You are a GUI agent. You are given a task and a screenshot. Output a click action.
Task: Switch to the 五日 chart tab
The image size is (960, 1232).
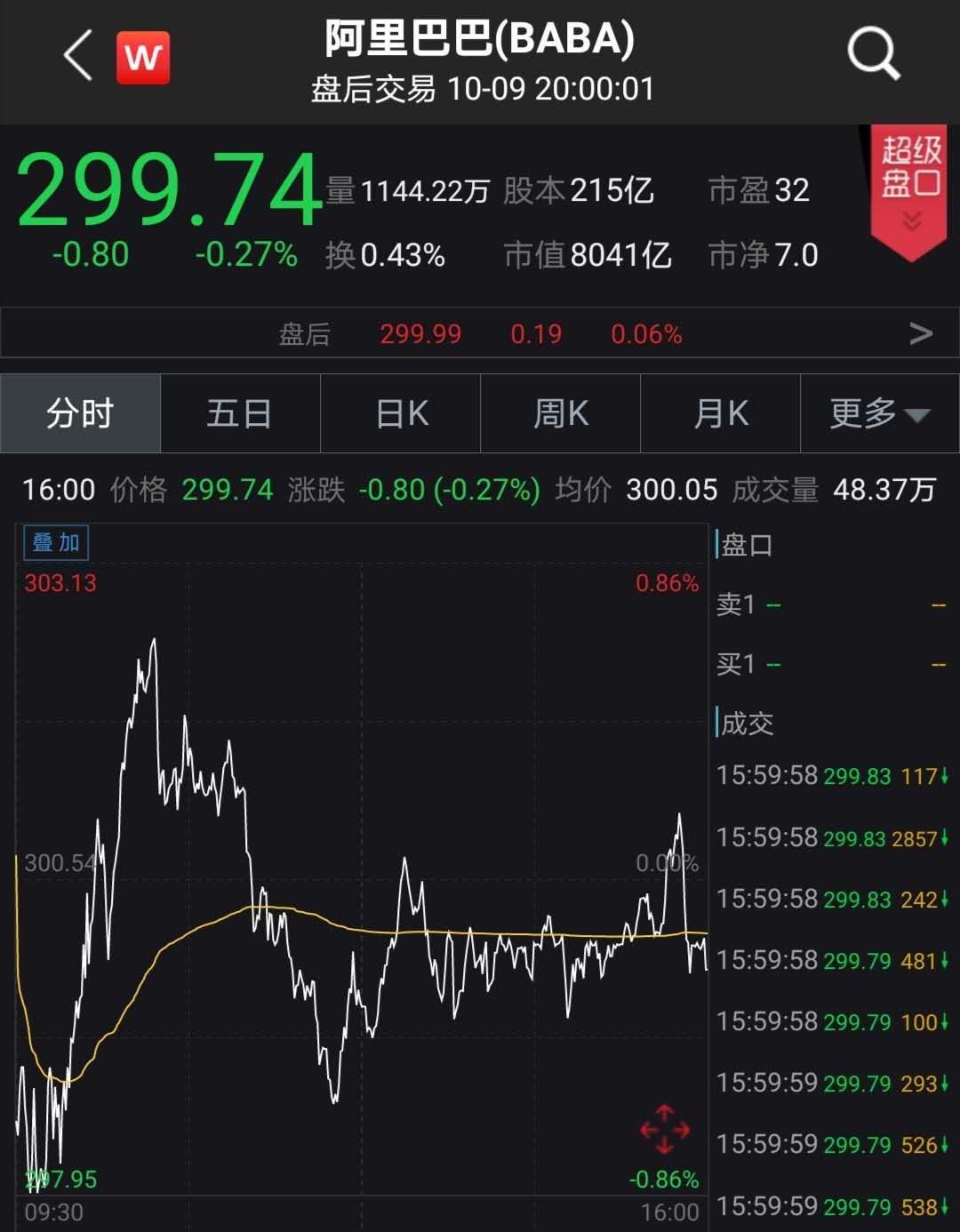tap(240, 413)
